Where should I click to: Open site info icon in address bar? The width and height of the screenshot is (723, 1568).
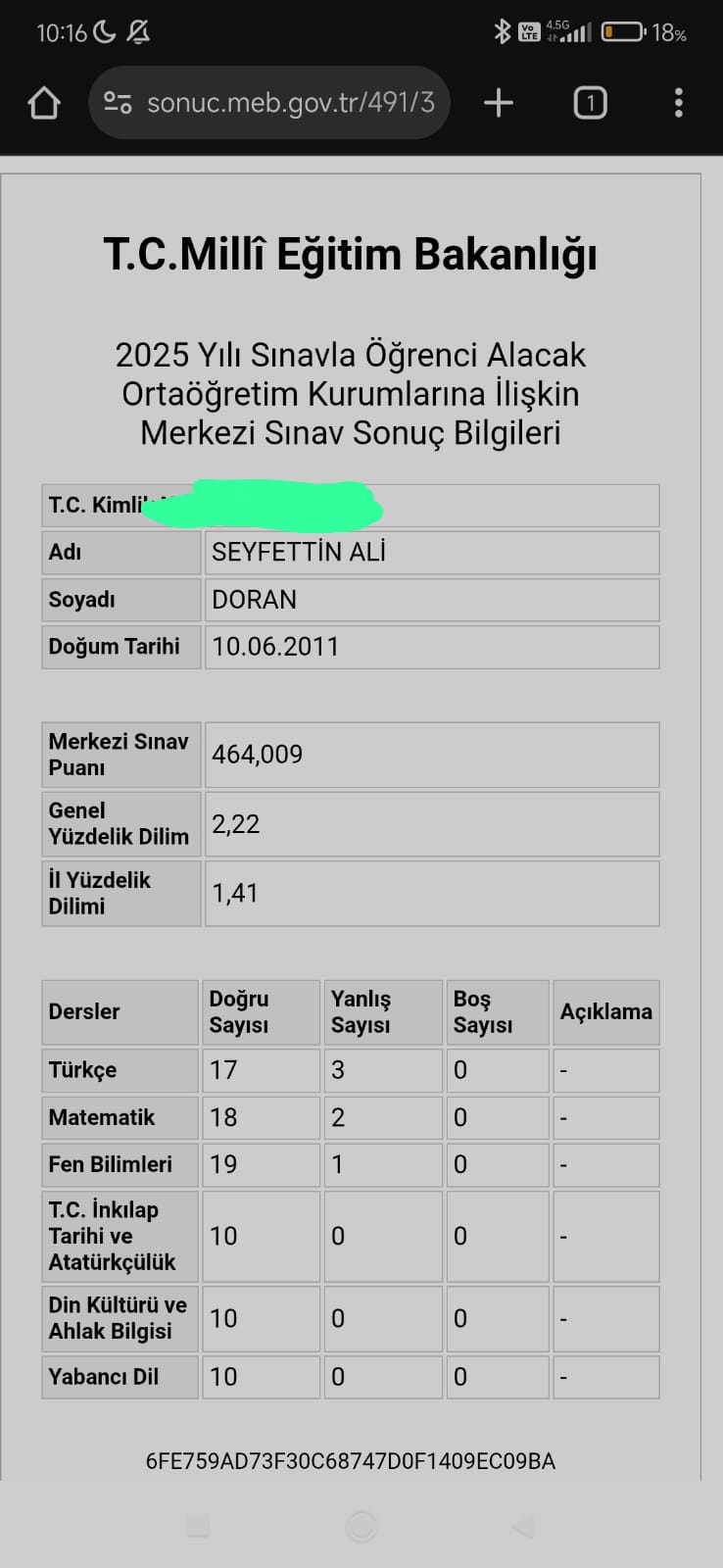click(x=118, y=103)
